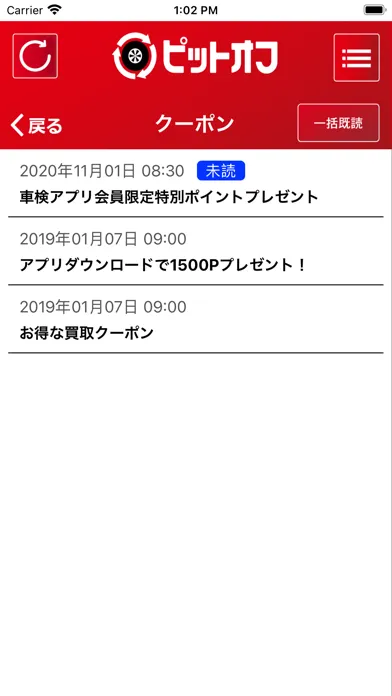The image size is (392, 696).
Task: Mark all as read with 一括既読
Action: tap(338, 123)
